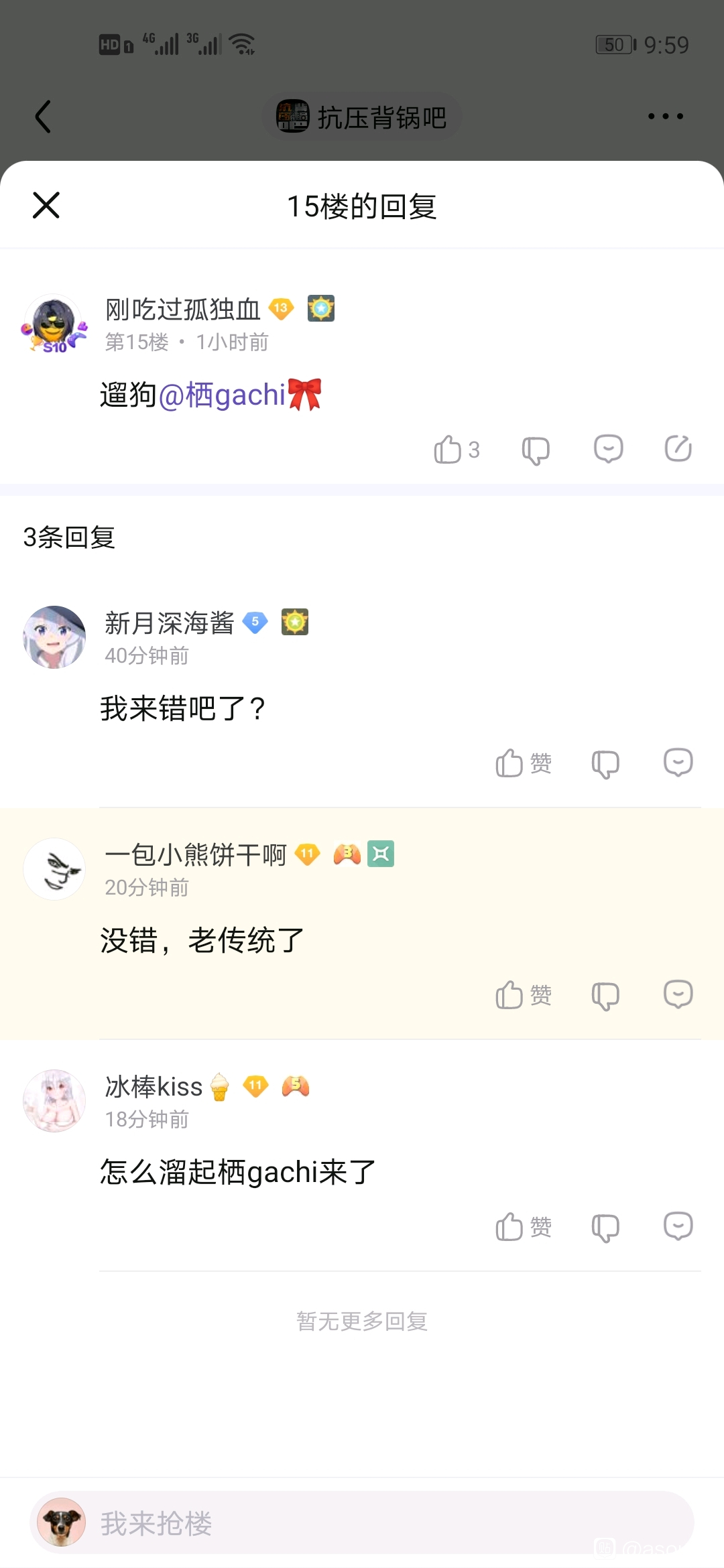This screenshot has height=1568, width=724.
Task: Dislike 刚吃过孤独血's 15楼 post
Action: click(536, 450)
